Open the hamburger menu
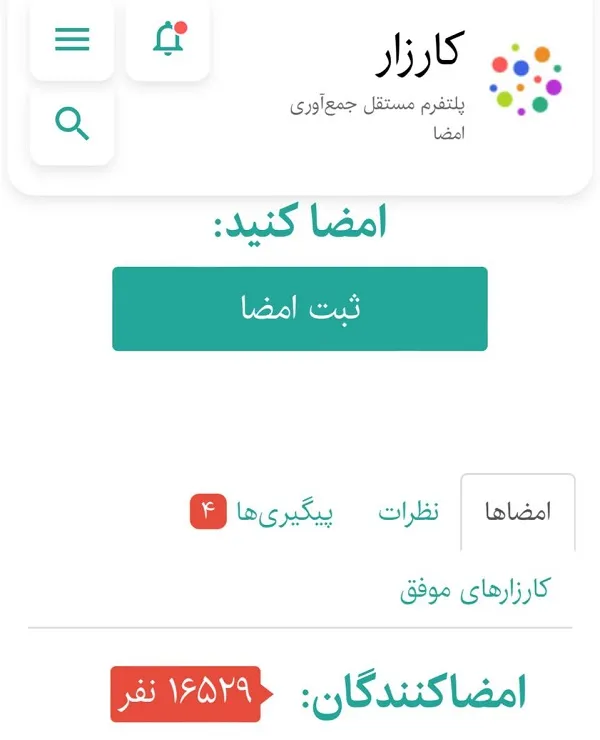The width and height of the screenshot is (600, 740). click(72, 40)
